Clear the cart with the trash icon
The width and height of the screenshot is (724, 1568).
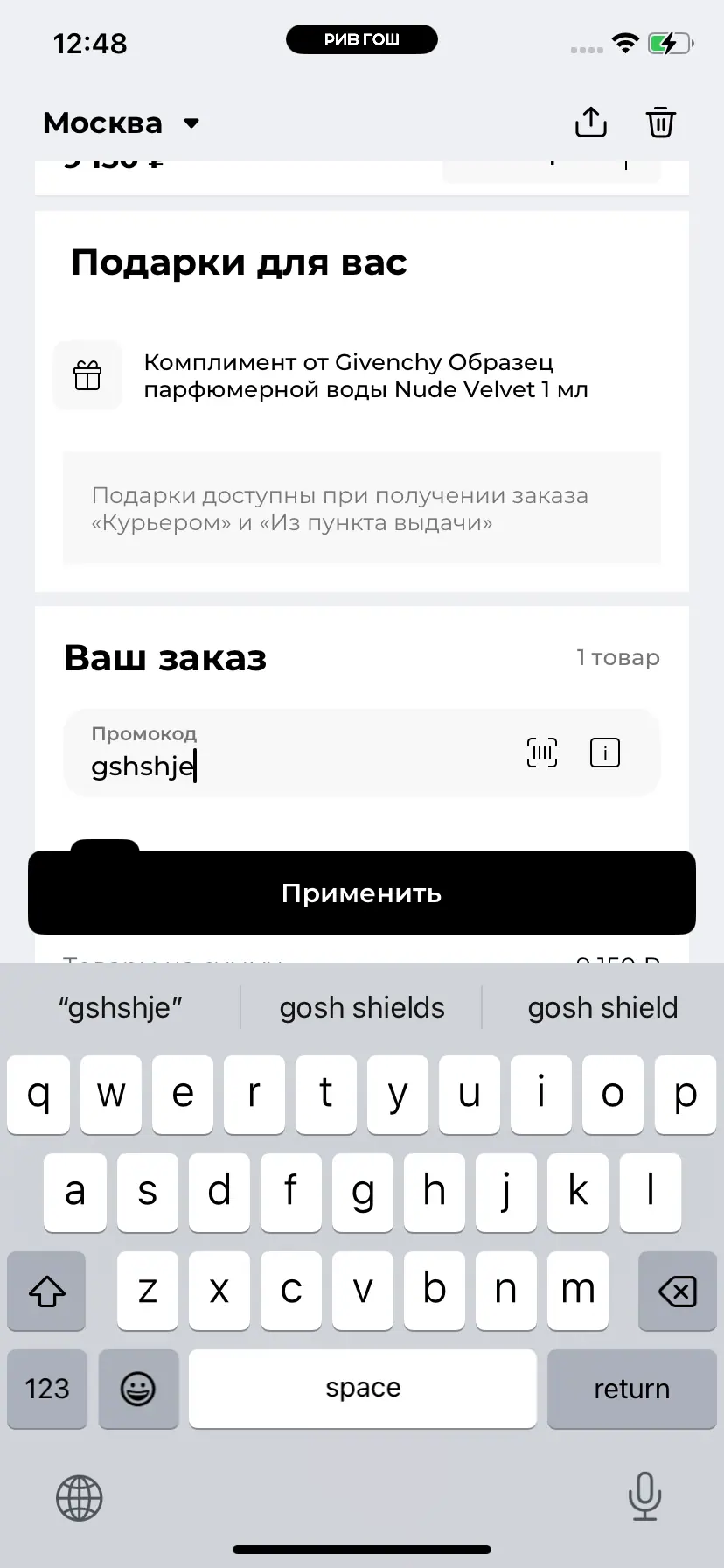pyautogui.click(x=660, y=122)
